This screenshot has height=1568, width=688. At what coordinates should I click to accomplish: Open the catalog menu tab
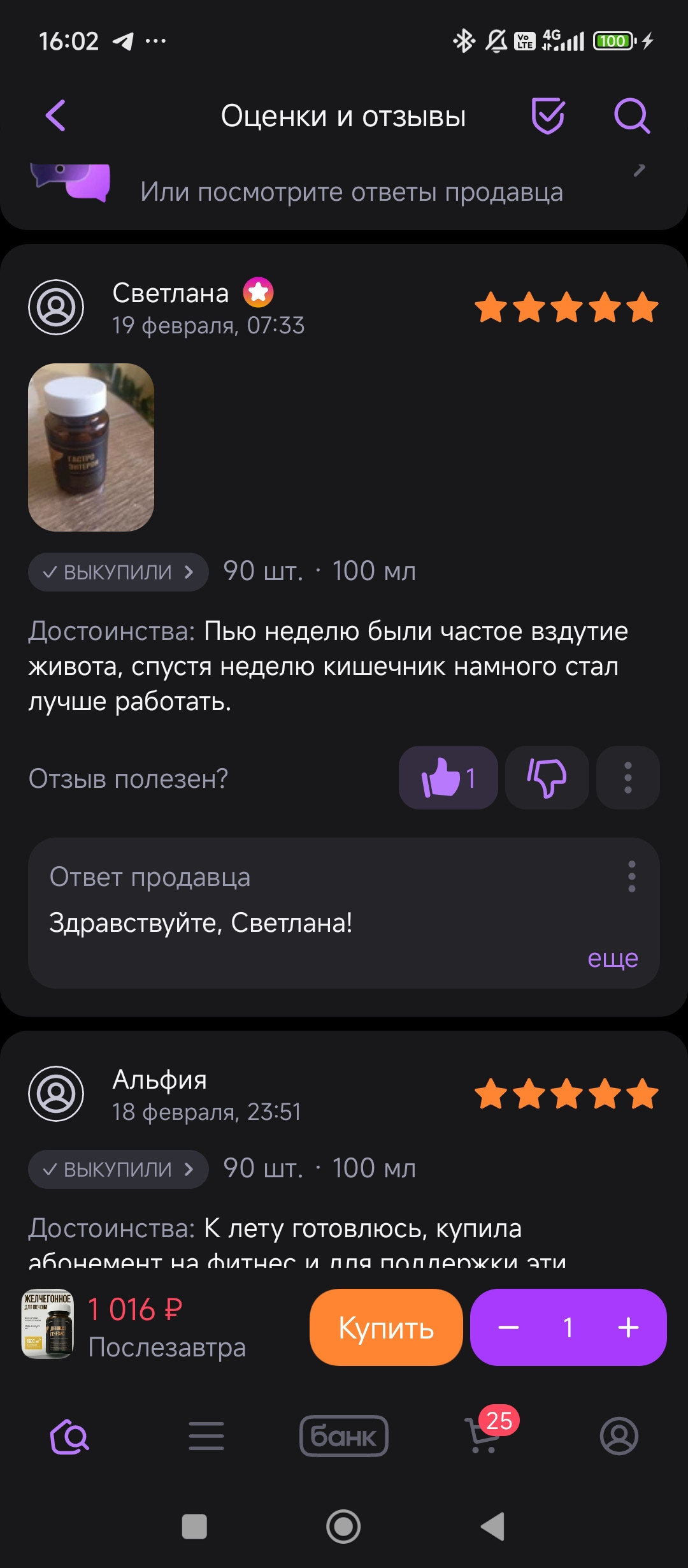tap(206, 1437)
